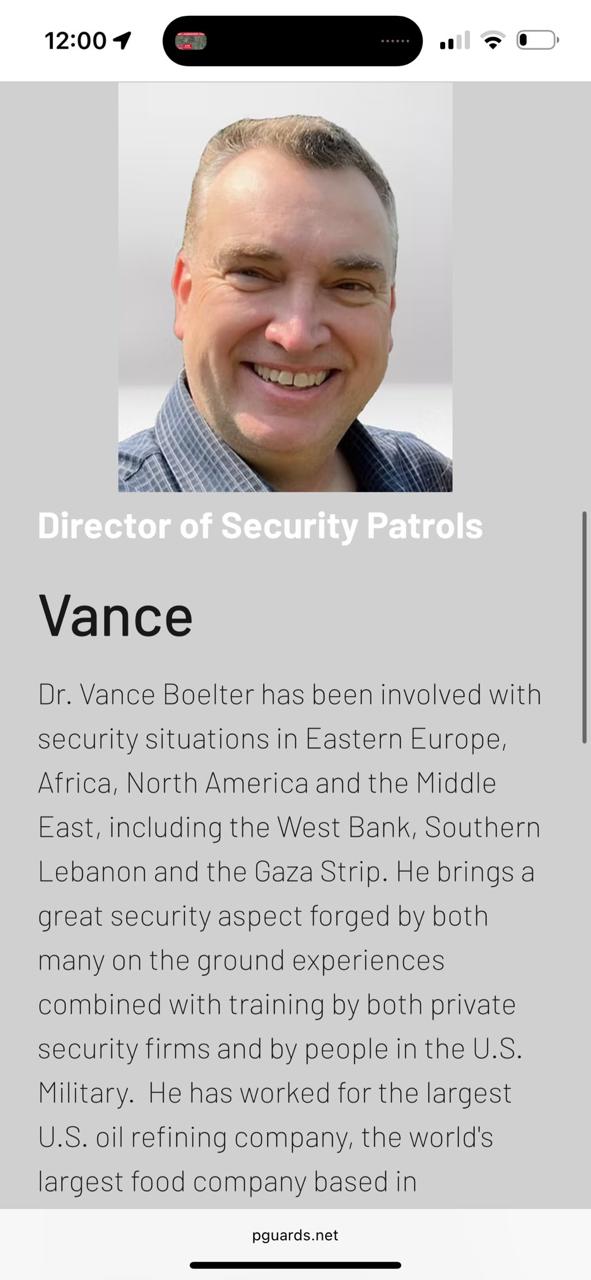Screen dimensions: 591x1280
Task: Tap the pguards.net address bar
Action: (295, 1235)
